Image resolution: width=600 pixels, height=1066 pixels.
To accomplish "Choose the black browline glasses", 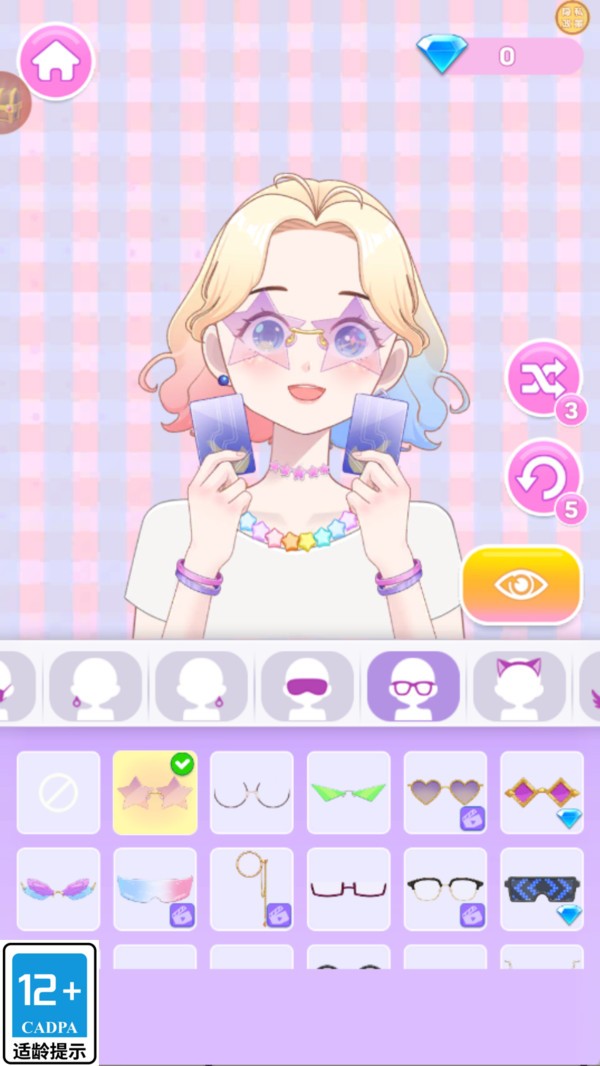I will (446, 889).
